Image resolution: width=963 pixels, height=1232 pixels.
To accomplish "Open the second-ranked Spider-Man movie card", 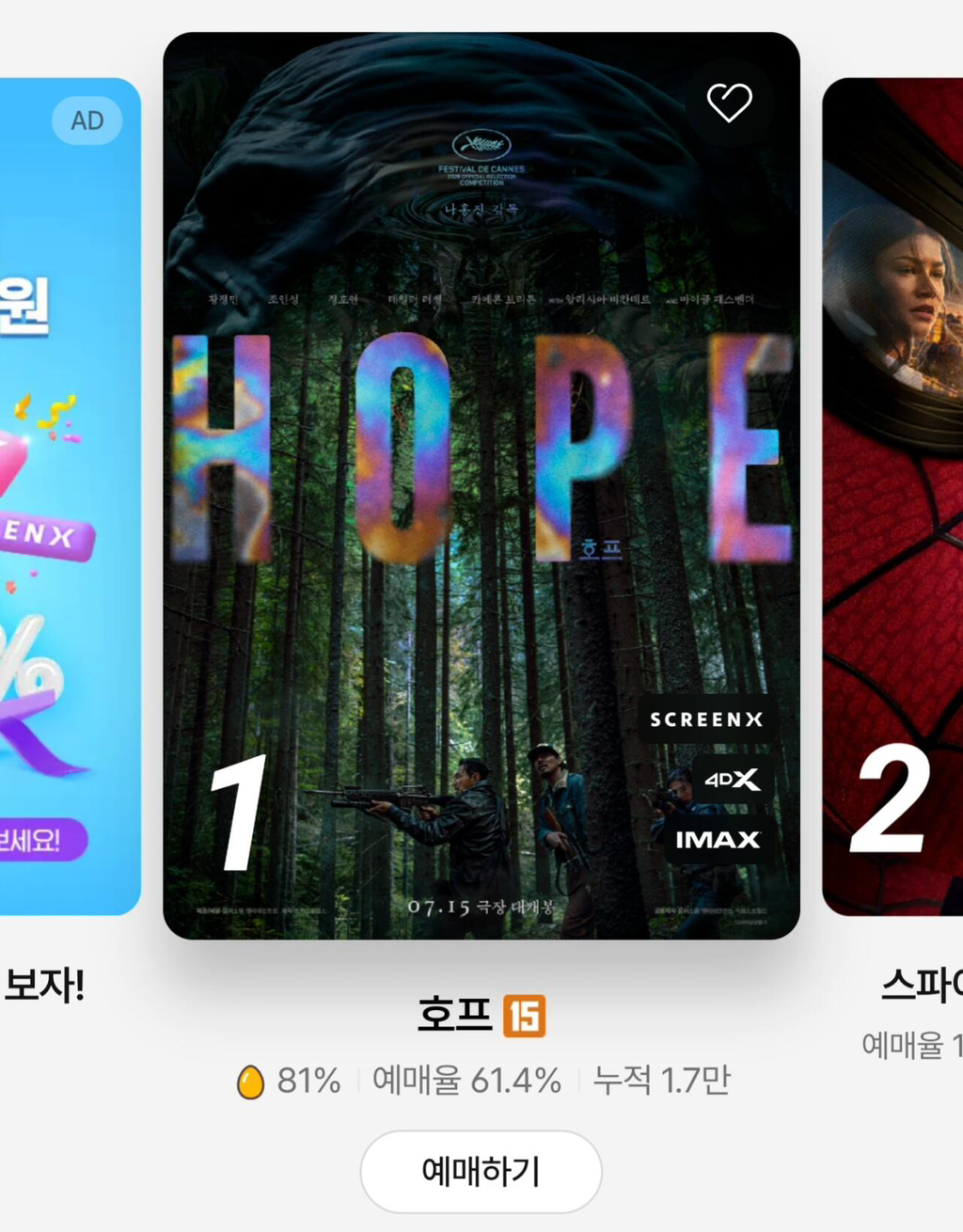I will coord(892,497).
